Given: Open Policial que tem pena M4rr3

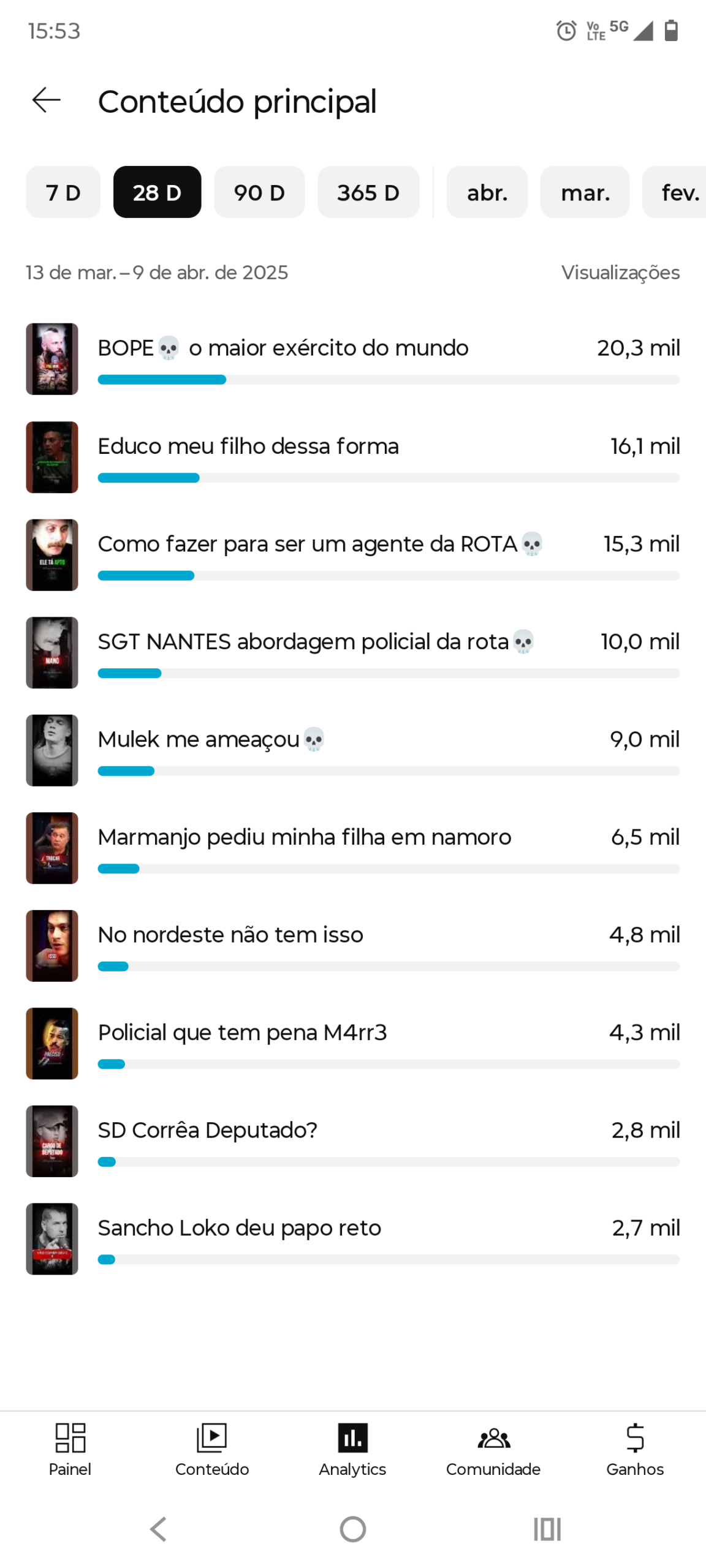Looking at the screenshot, I should tap(243, 1033).
